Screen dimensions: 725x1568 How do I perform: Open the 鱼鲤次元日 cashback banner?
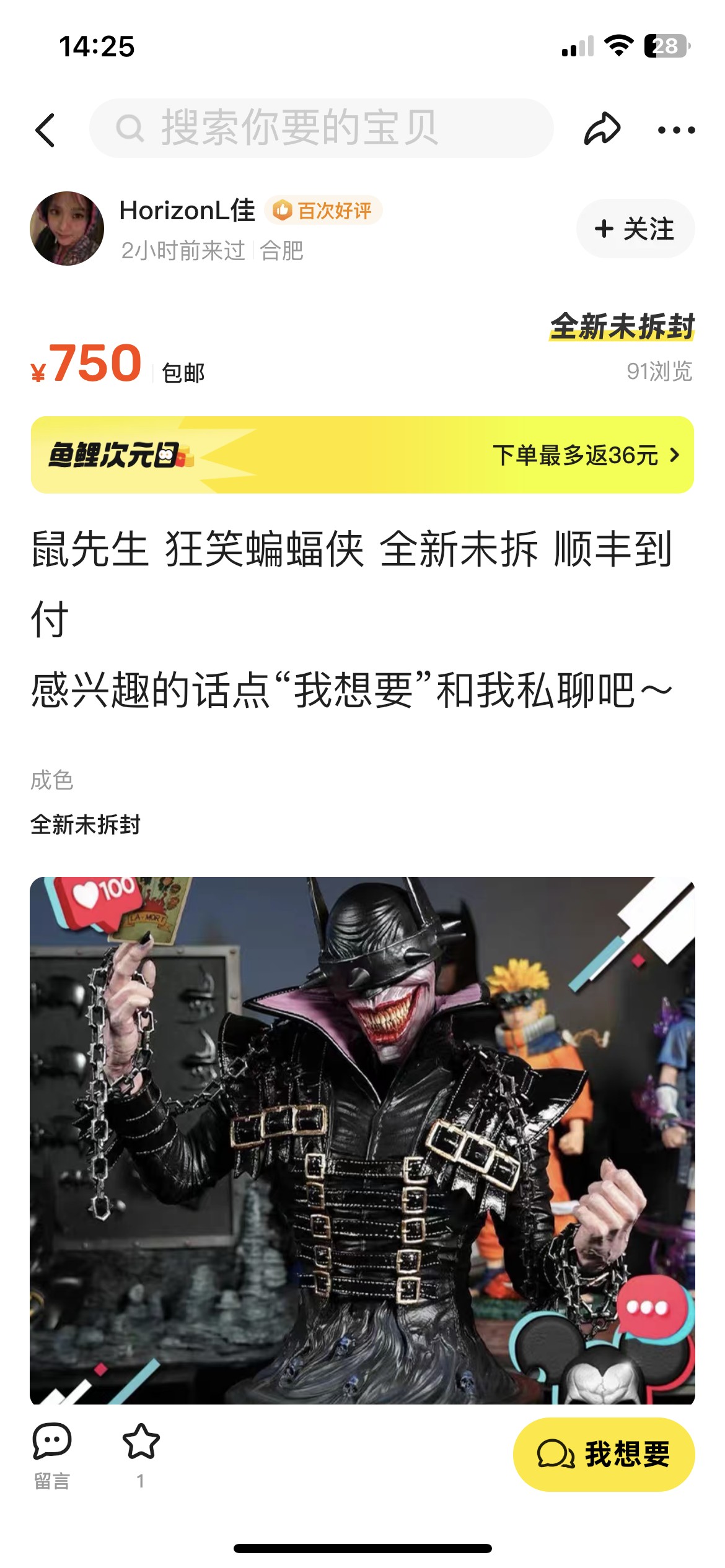click(x=362, y=455)
